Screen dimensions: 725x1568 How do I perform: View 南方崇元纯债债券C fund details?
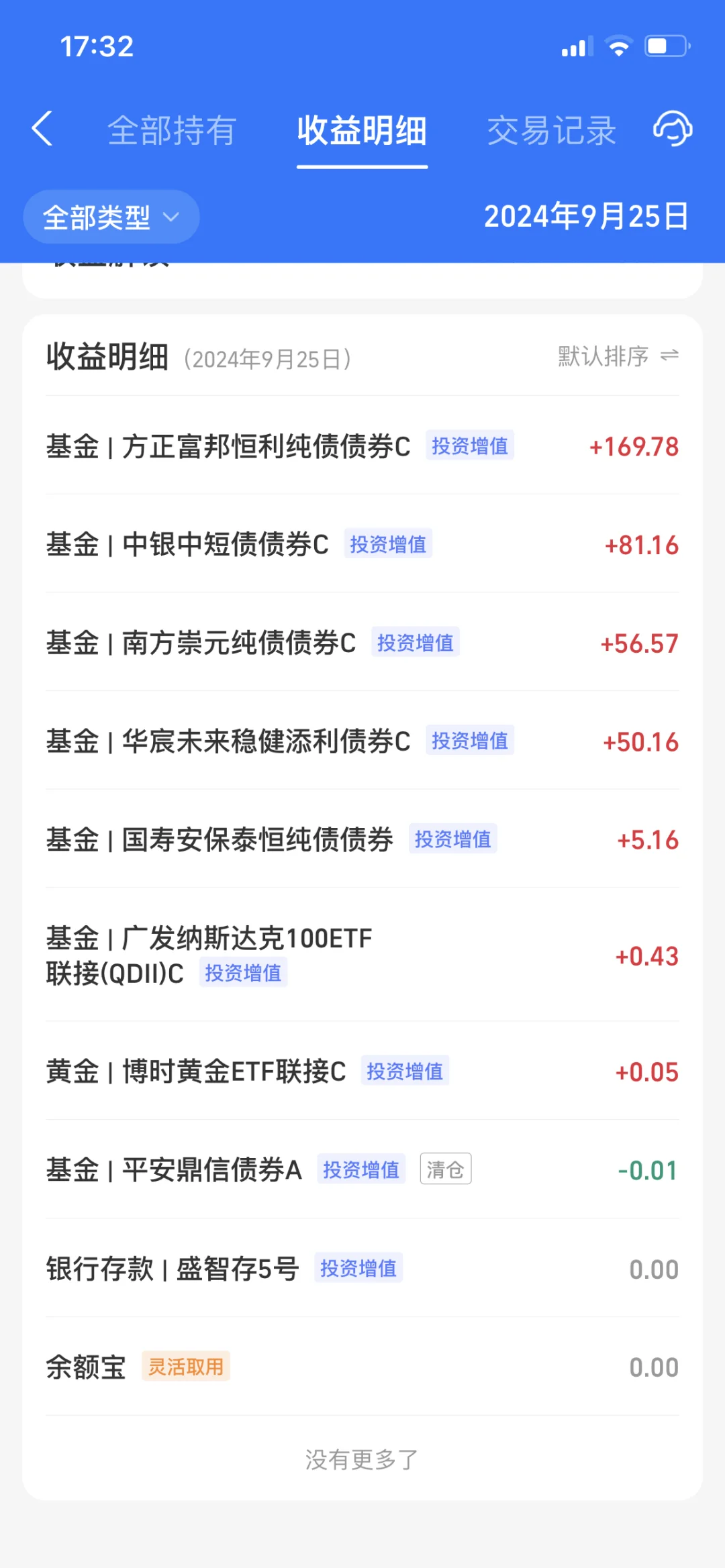pos(362,643)
